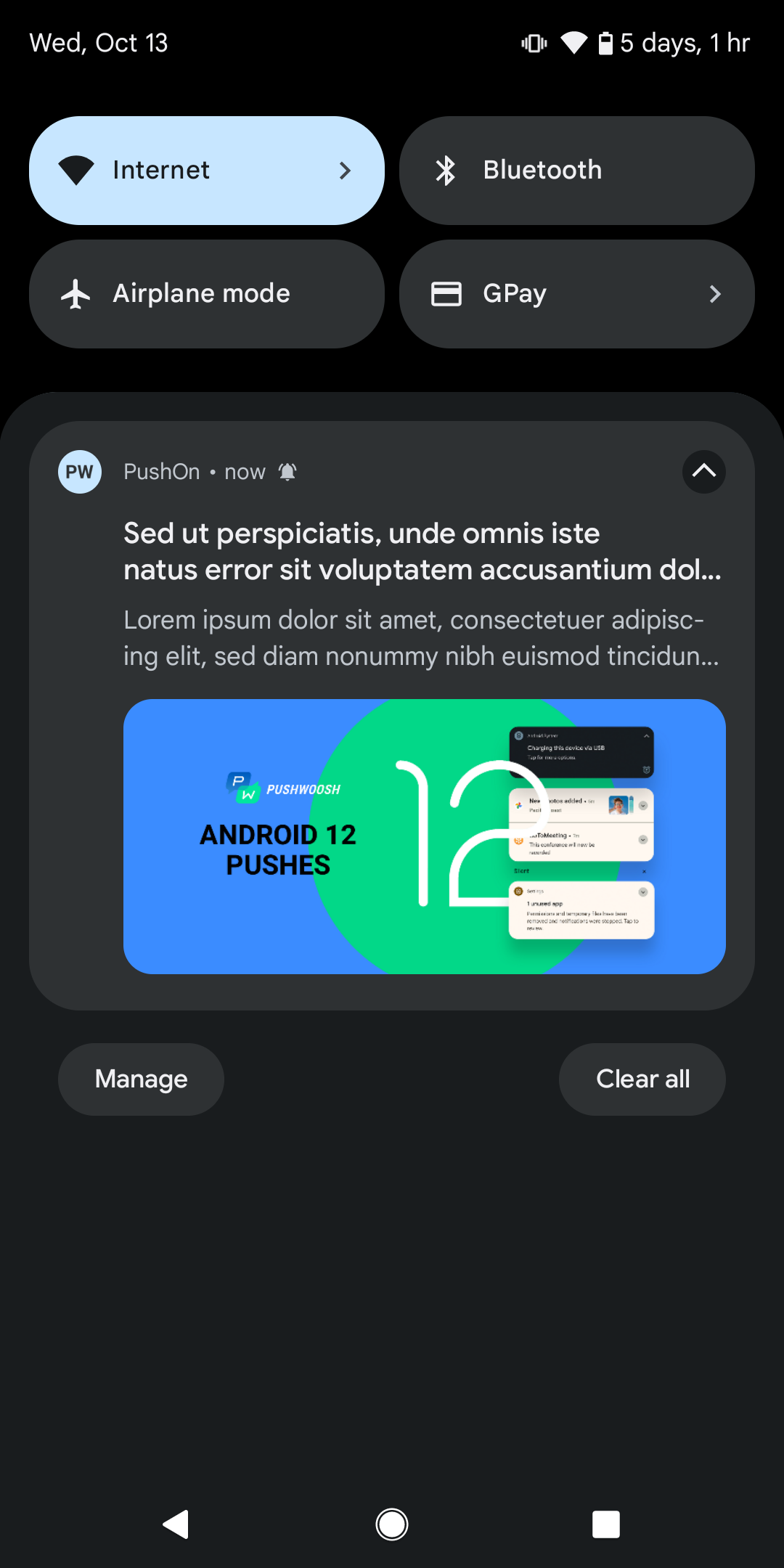784x1568 pixels.
Task: Go back using system back button
Action: click(x=176, y=1524)
